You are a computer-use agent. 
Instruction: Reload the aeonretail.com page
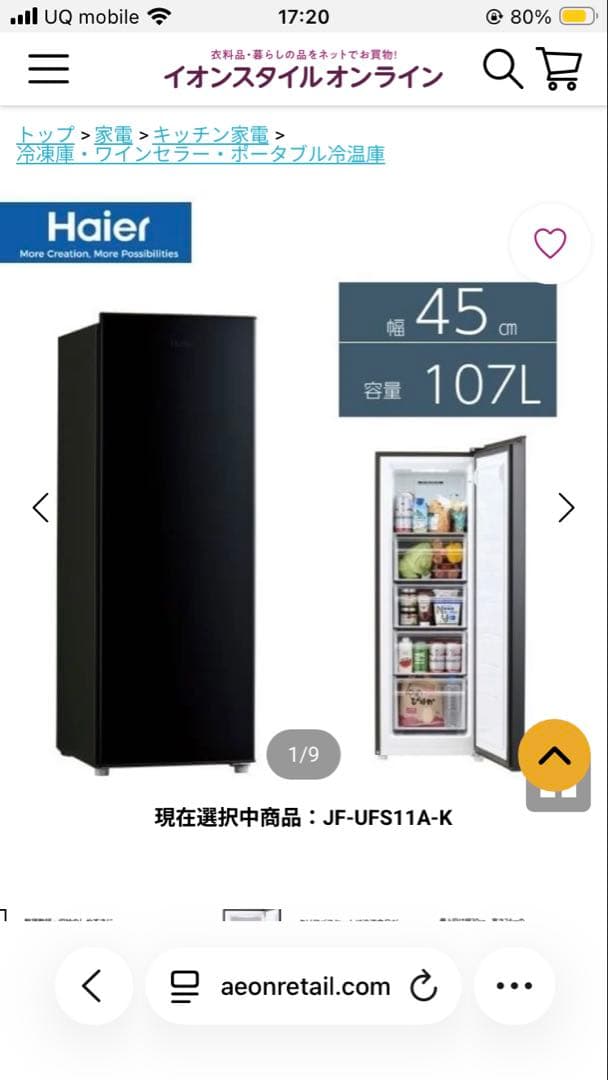[424, 986]
